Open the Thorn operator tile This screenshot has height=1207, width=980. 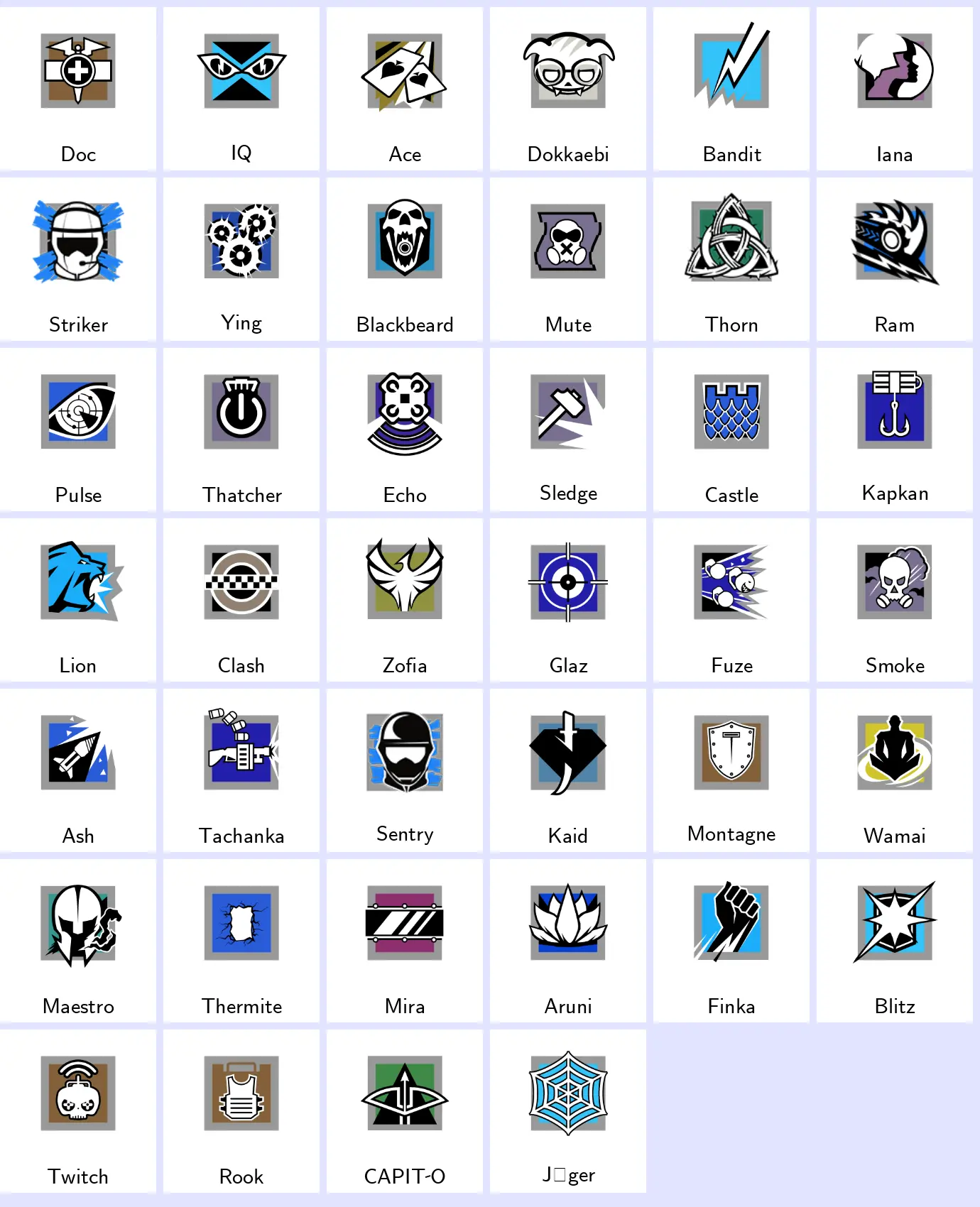(731, 259)
